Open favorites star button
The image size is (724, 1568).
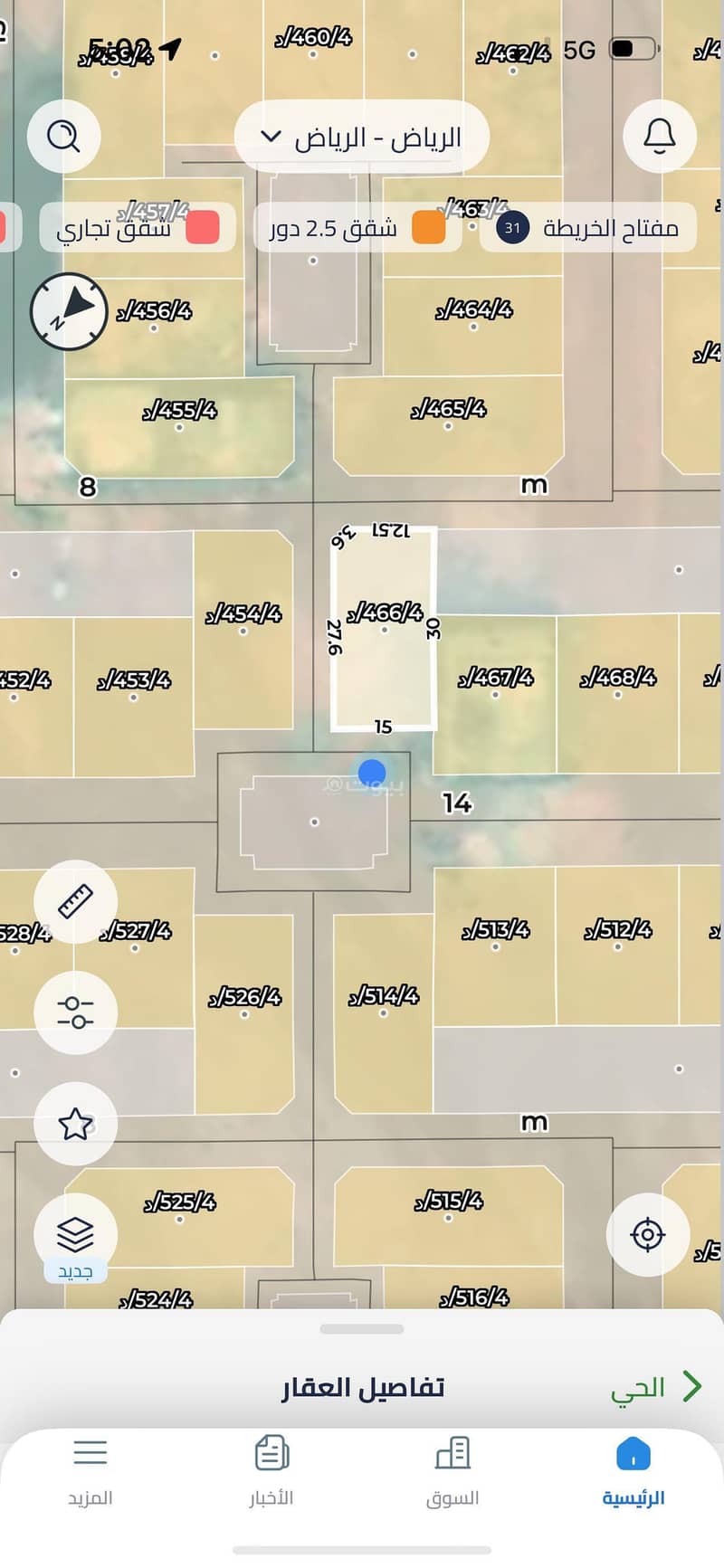click(75, 1124)
